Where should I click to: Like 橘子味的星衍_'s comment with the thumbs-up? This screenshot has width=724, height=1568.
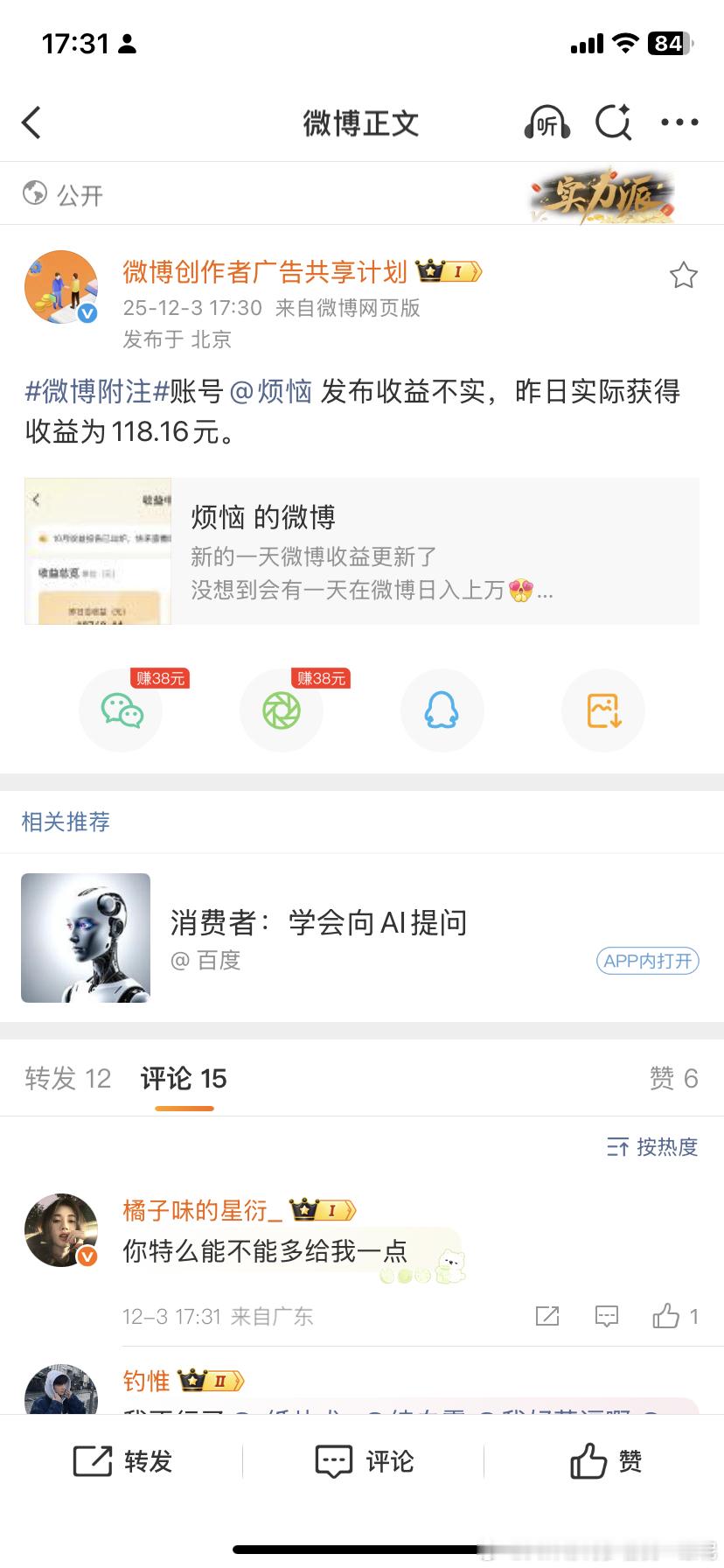point(667,1315)
